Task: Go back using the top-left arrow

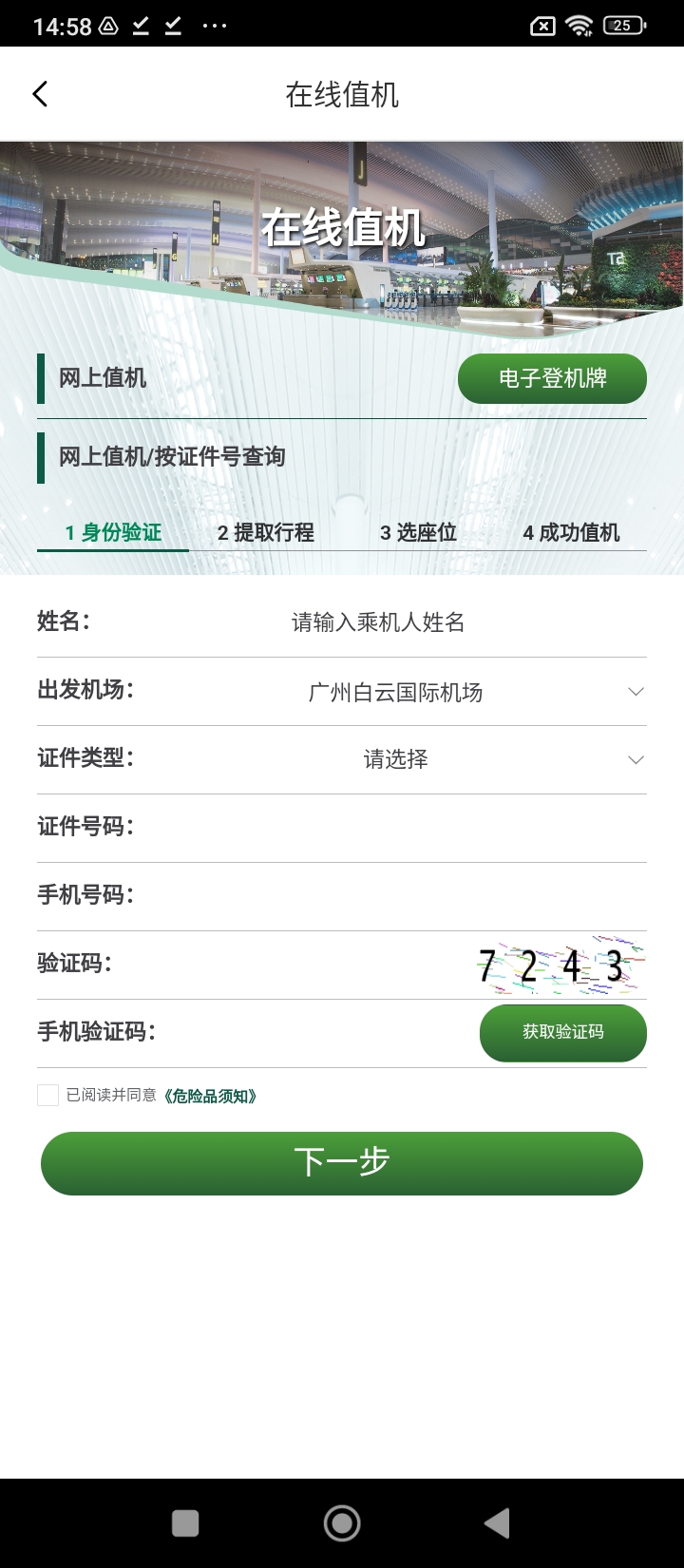Action: tap(40, 94)
